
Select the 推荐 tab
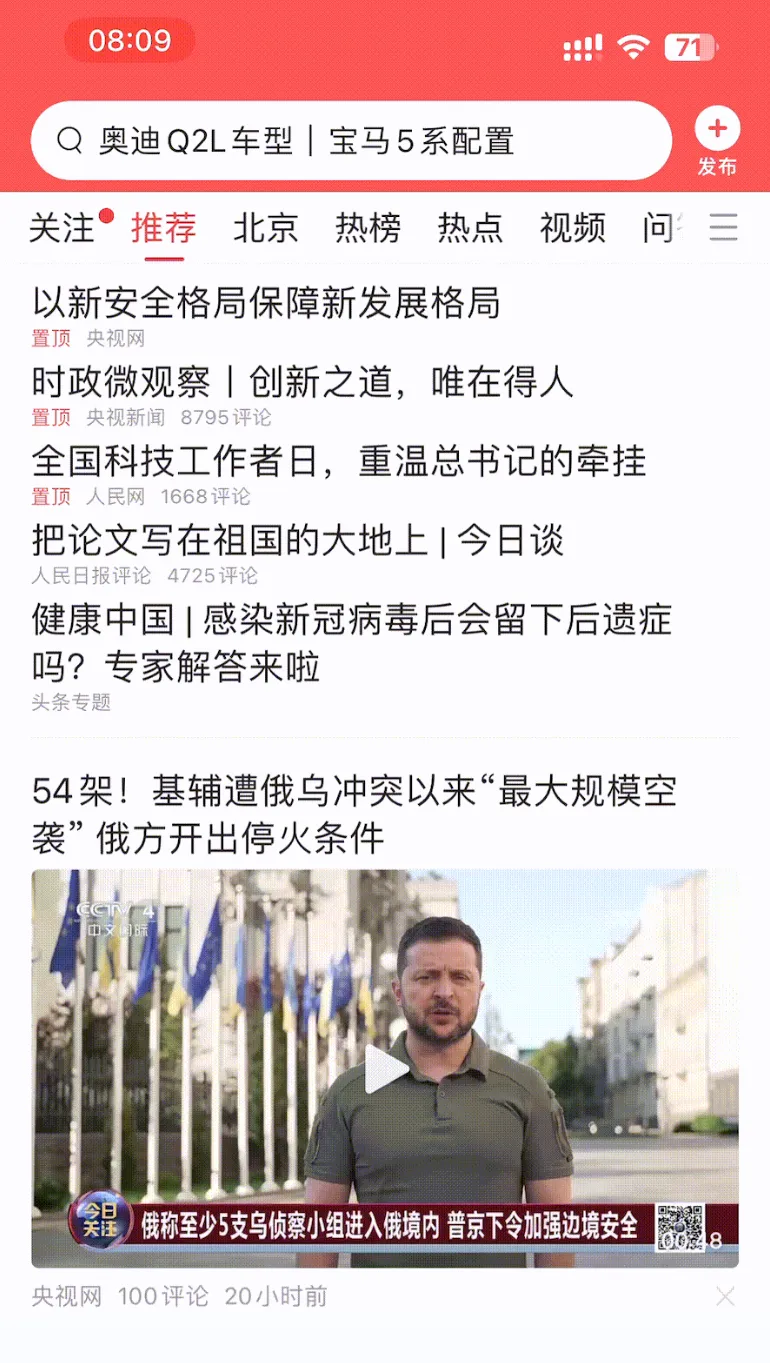coord(164,228)
